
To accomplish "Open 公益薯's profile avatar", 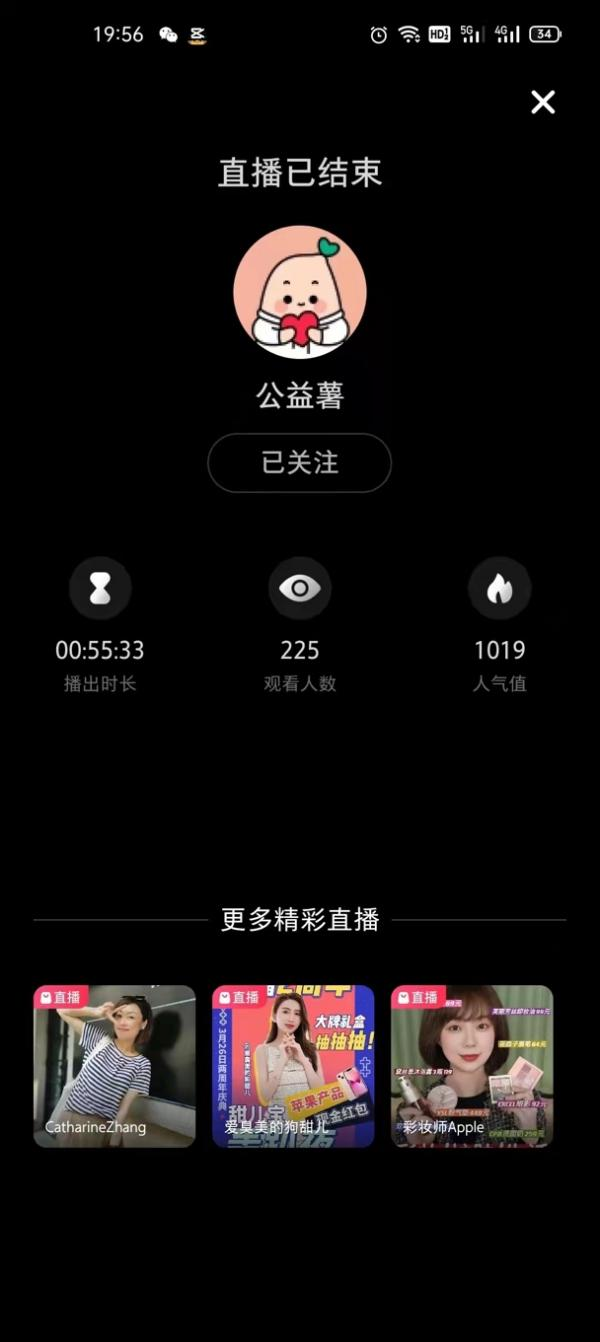I will click(x=299, y=292).
